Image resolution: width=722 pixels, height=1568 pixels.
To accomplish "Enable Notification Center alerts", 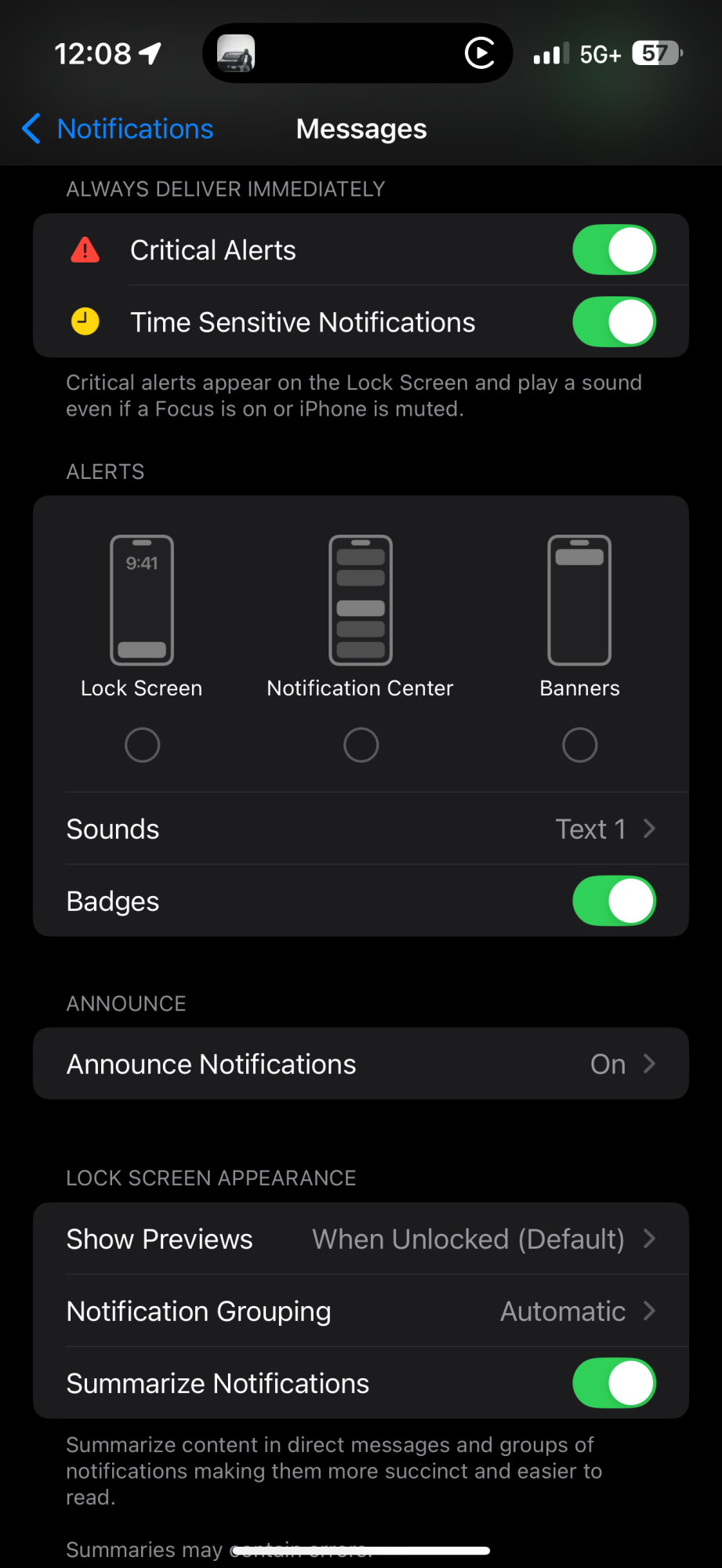I will pos(361,745).
